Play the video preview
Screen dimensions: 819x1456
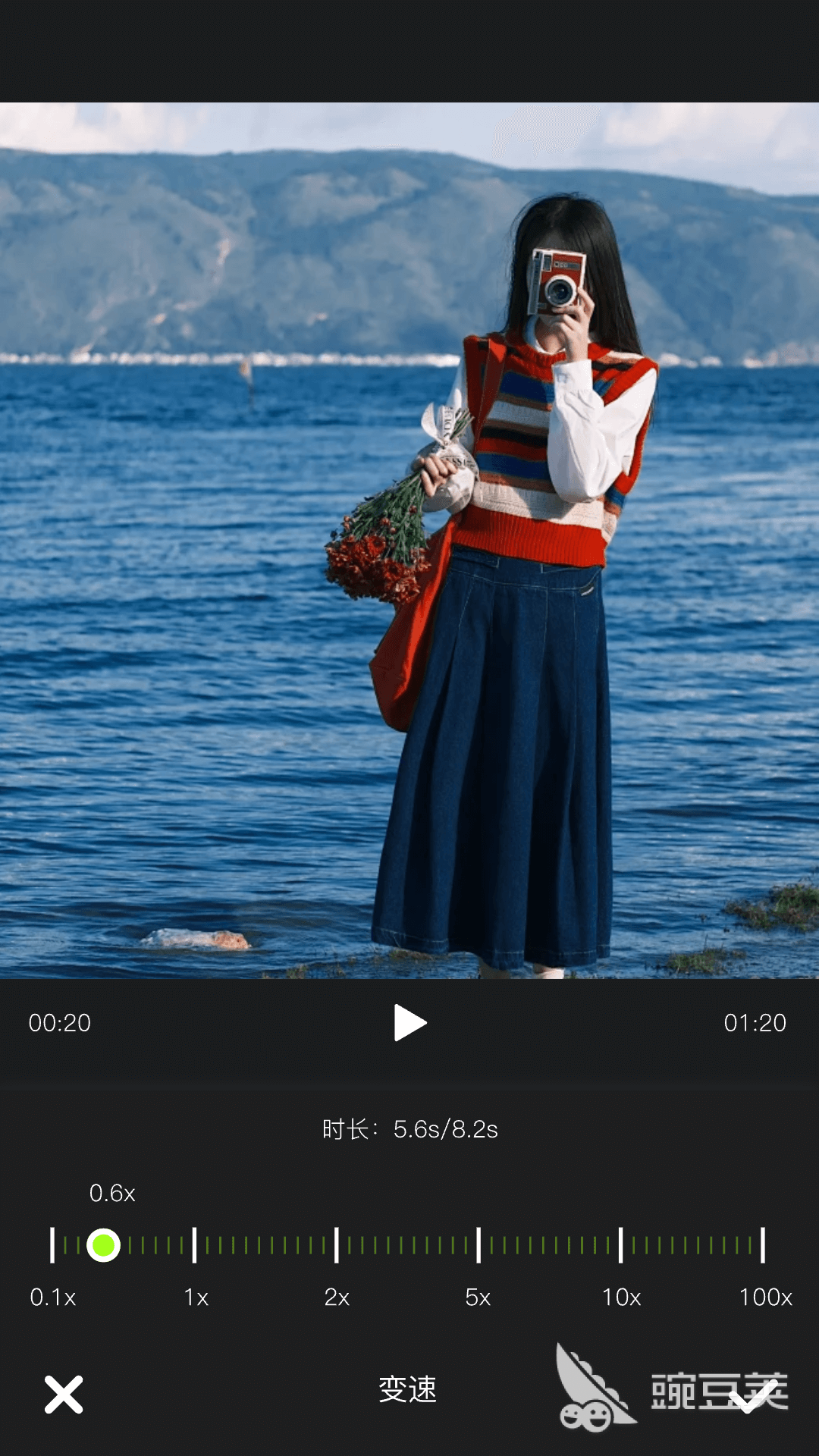[x=410, y=1023]
